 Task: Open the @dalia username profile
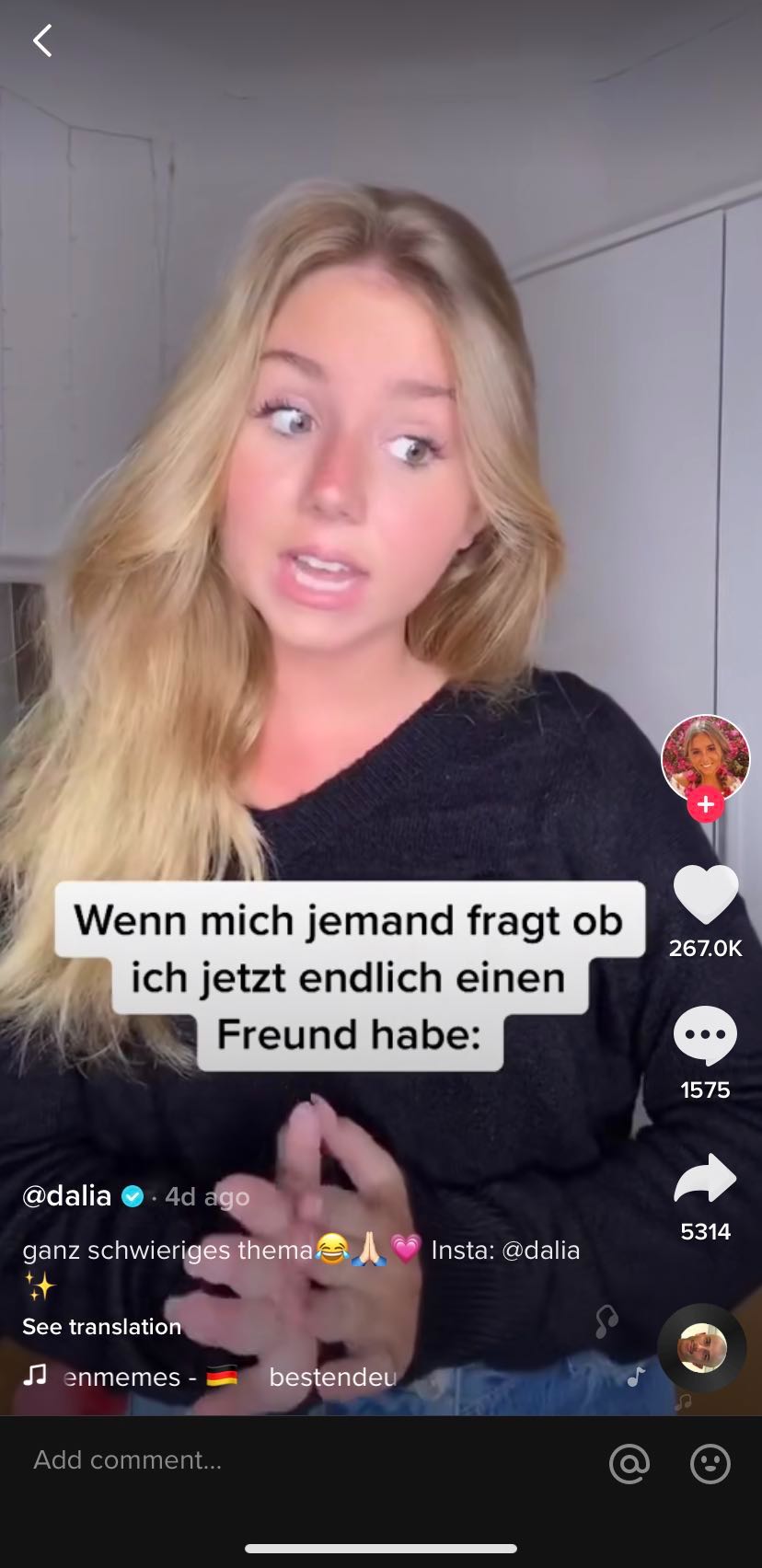[x=67, y=1195]
